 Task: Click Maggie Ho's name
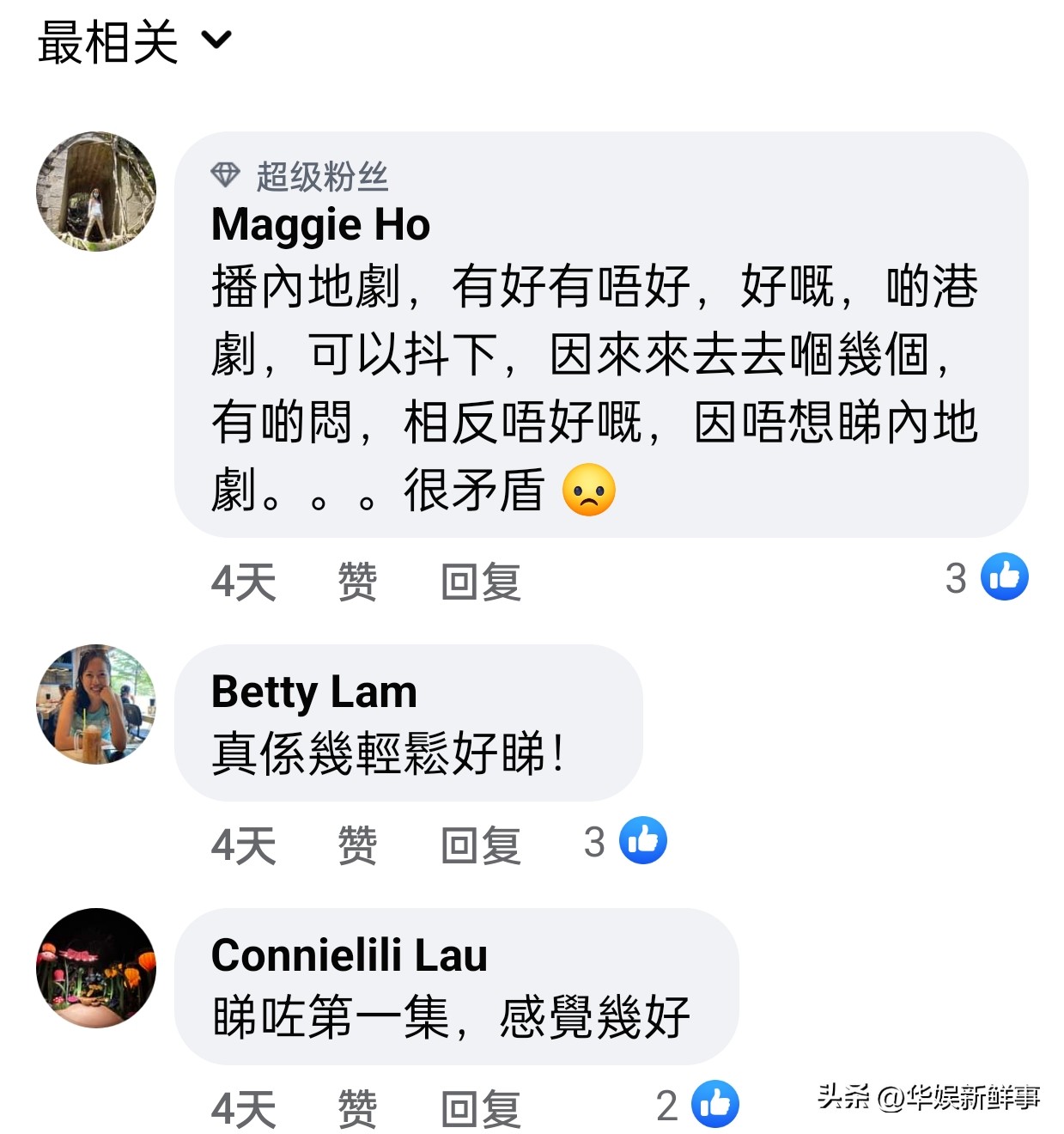click(321, 226)
